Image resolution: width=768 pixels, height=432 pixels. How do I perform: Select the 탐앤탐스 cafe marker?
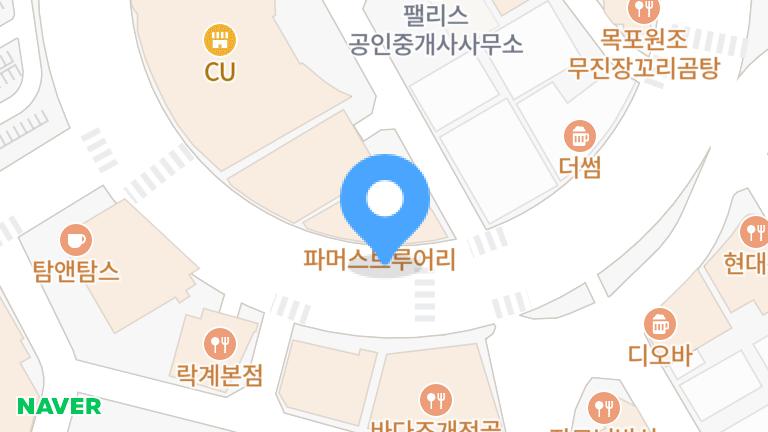pos(75,239)
